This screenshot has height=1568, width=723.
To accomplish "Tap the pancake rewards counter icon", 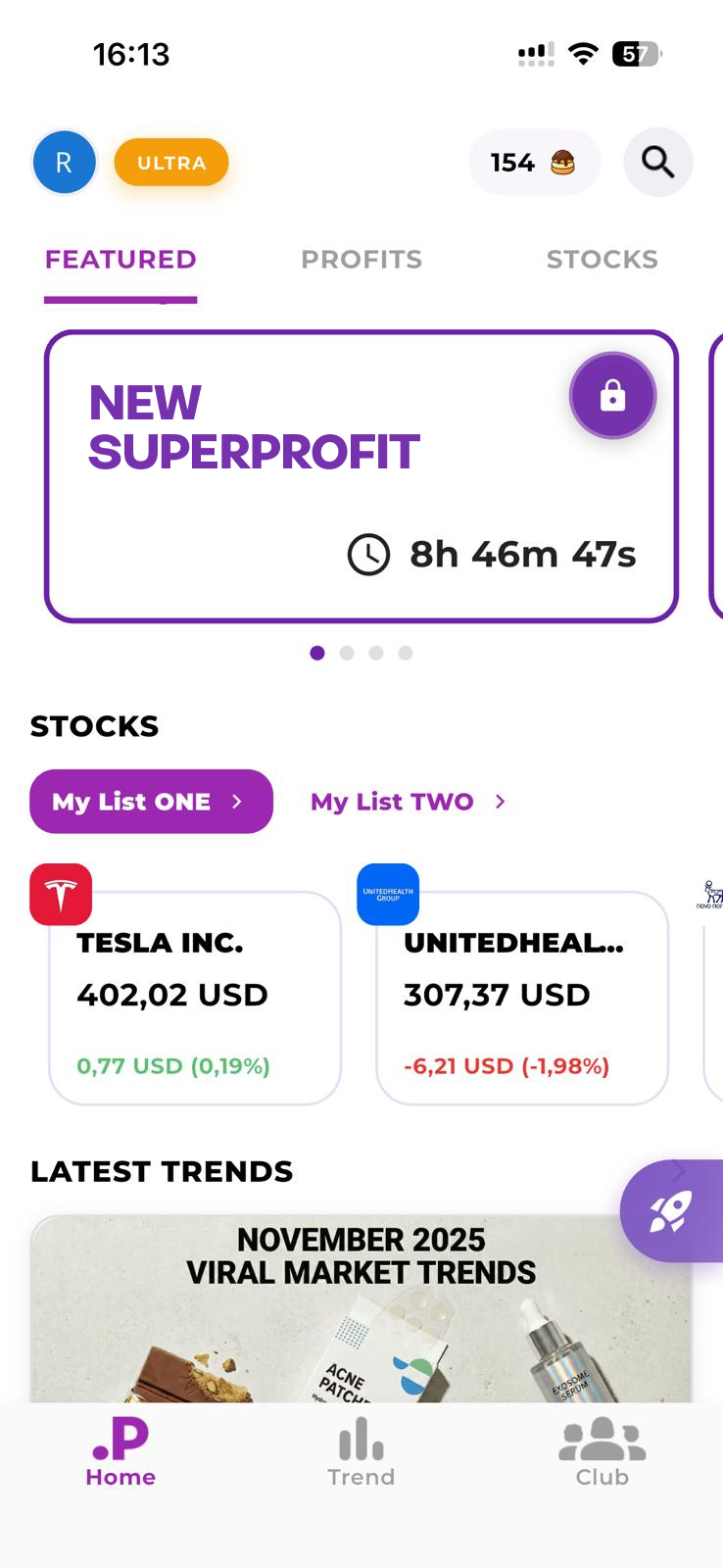I will coord(563,162).
